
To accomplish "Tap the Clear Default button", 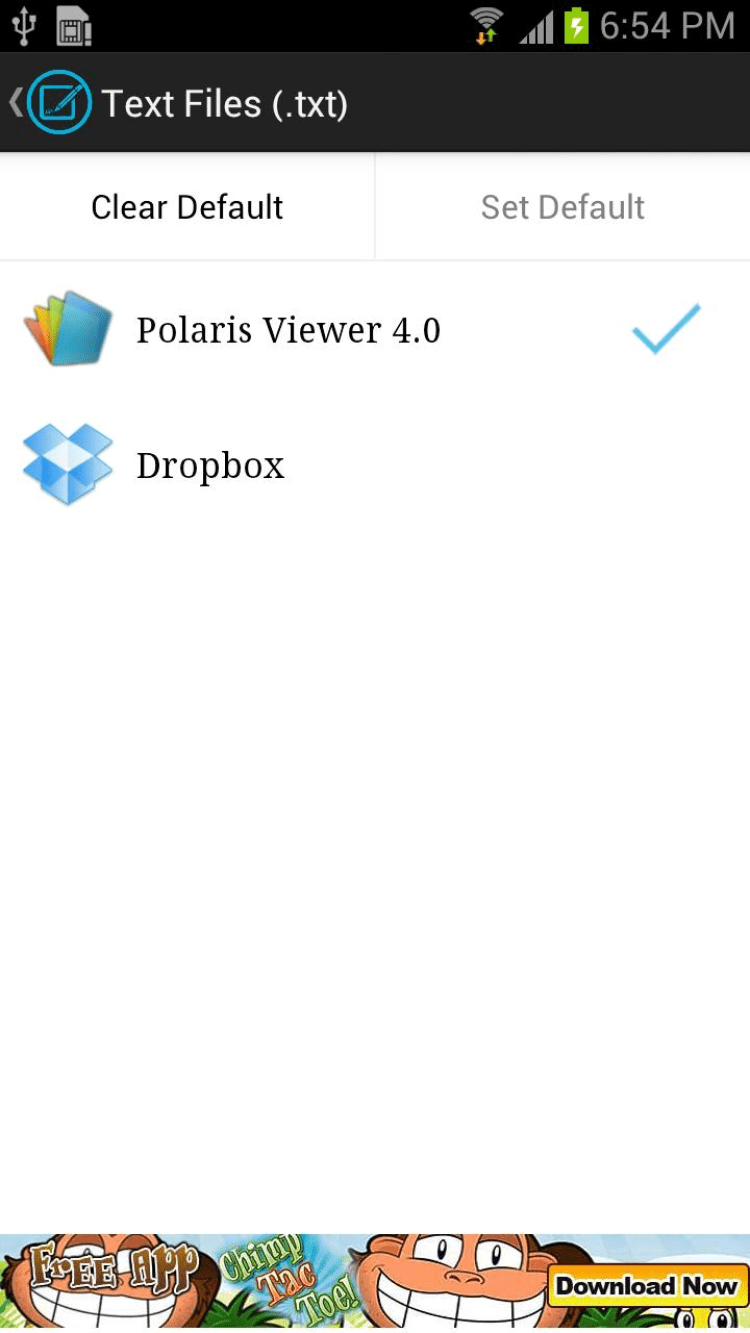I will click(187, 207).
